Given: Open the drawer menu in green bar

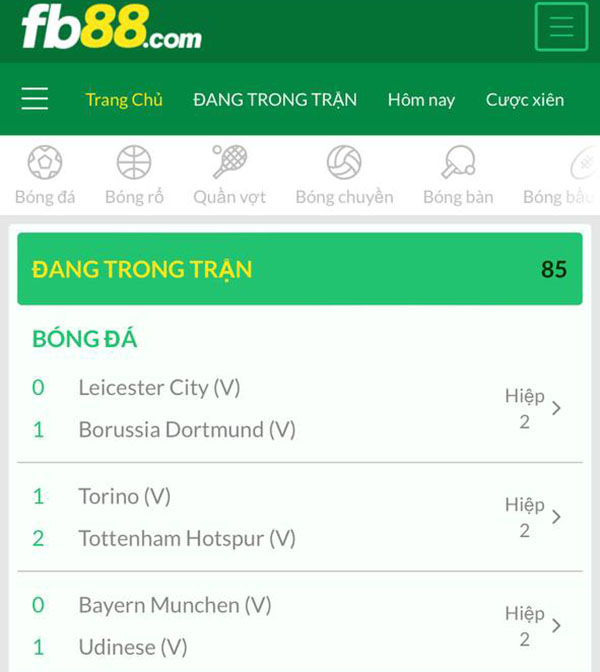Looking at the screenshot, I should click(x=35, y=99).
